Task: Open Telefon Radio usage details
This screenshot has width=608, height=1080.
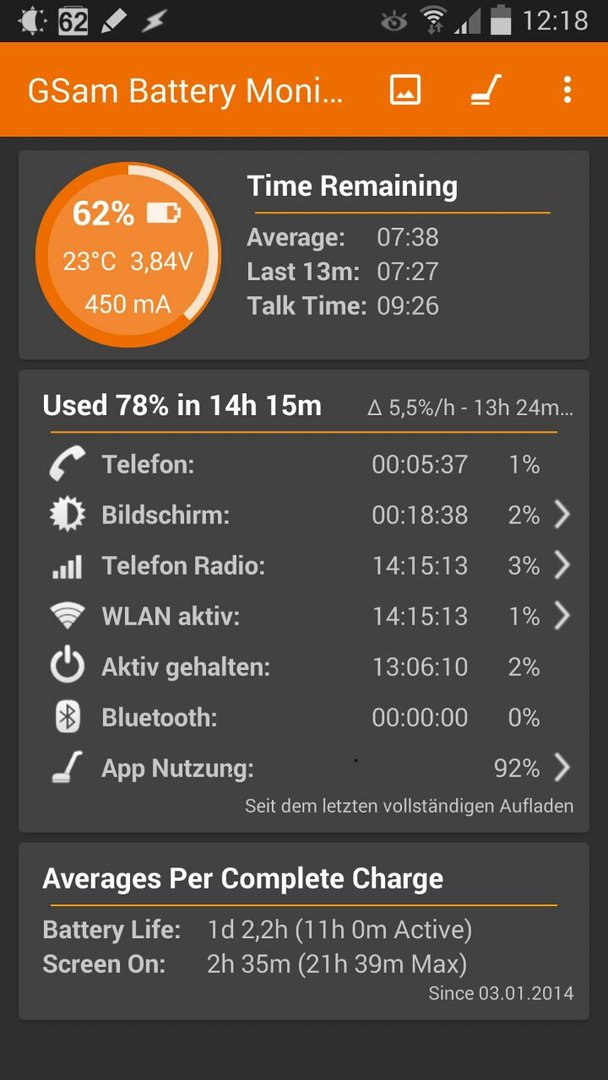Action: [306, 565]
